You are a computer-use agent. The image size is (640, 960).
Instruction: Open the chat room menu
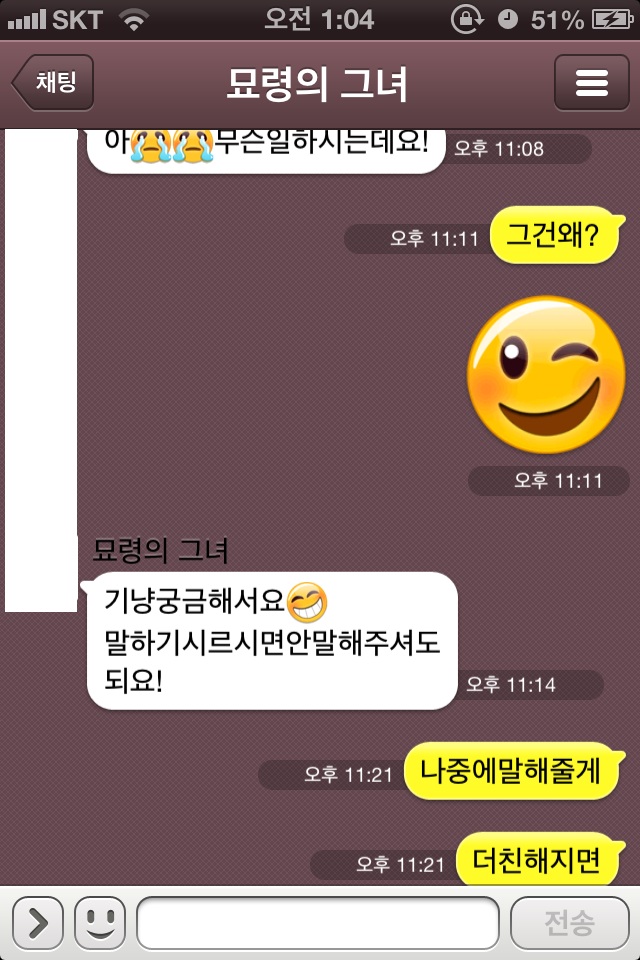[591, 82]
